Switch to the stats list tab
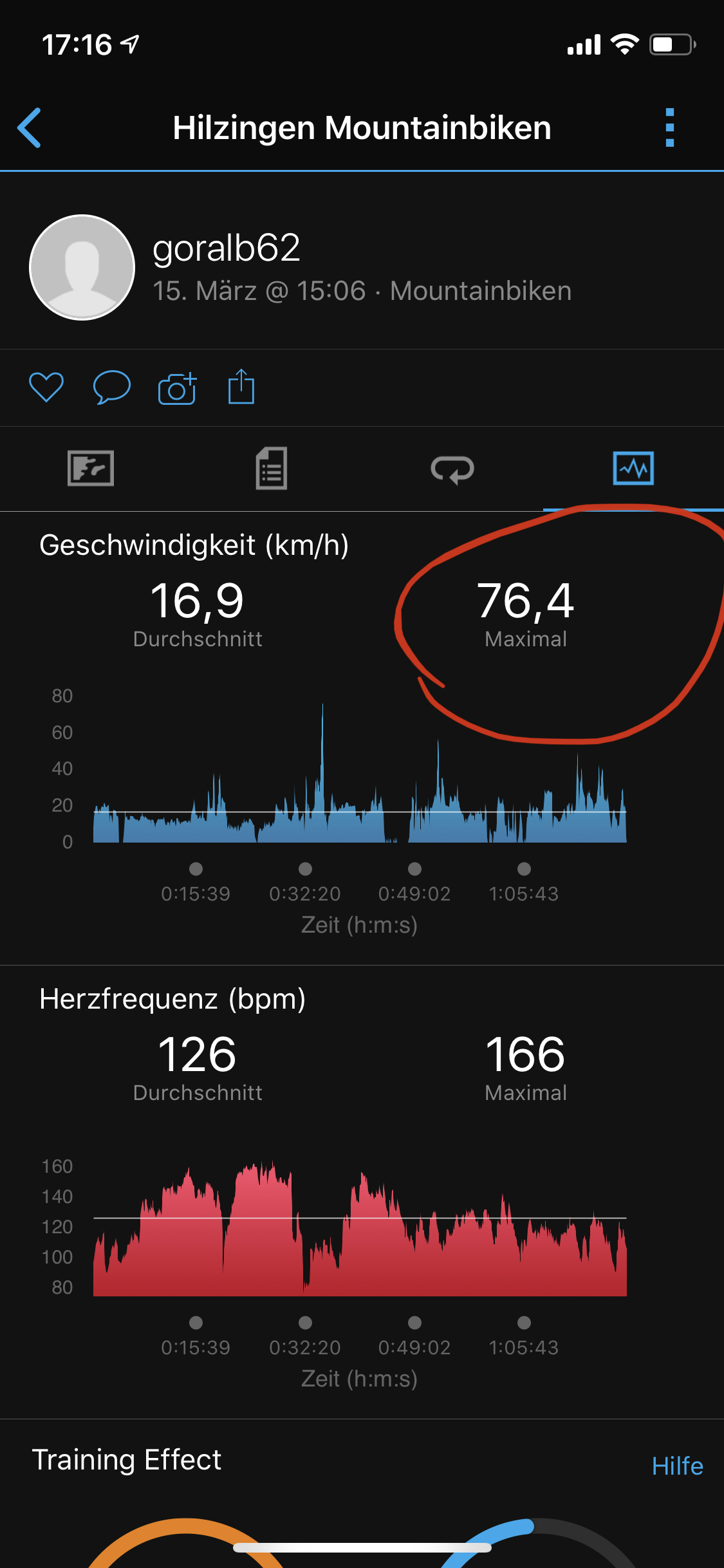This screenshot has height=1568, width=724. 272,468
